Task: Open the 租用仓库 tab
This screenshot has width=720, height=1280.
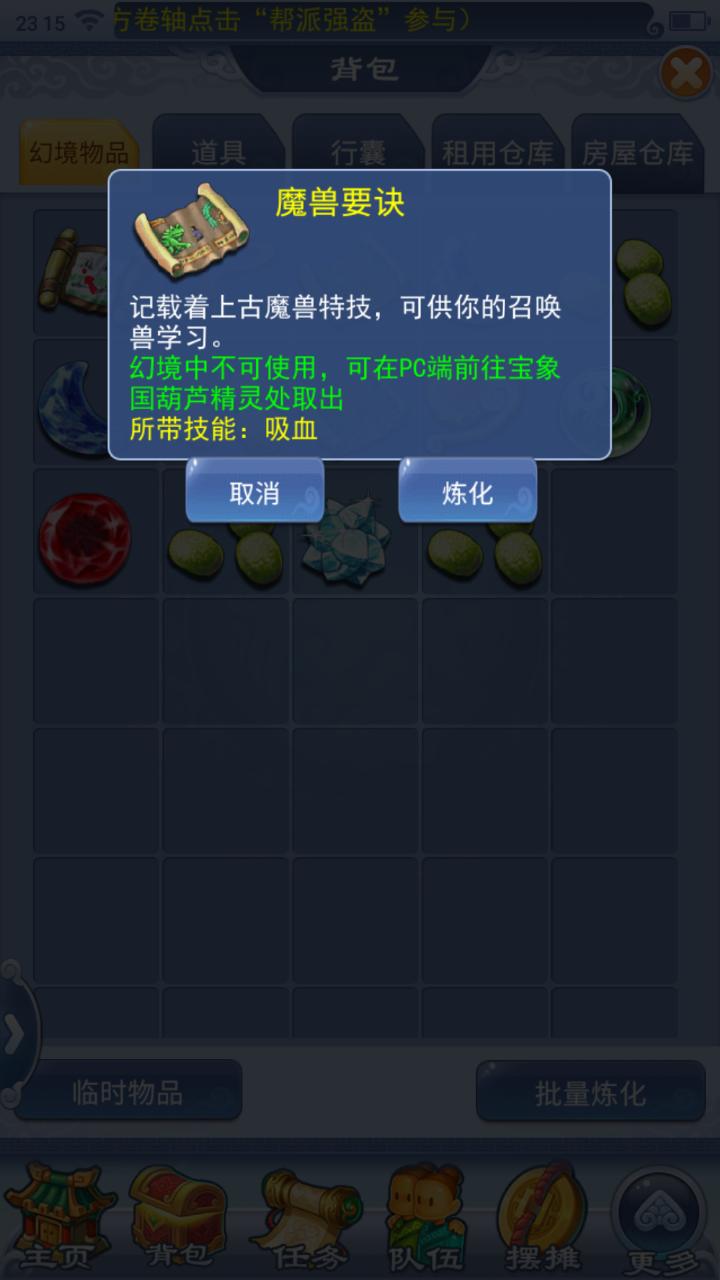Action: 497,153
